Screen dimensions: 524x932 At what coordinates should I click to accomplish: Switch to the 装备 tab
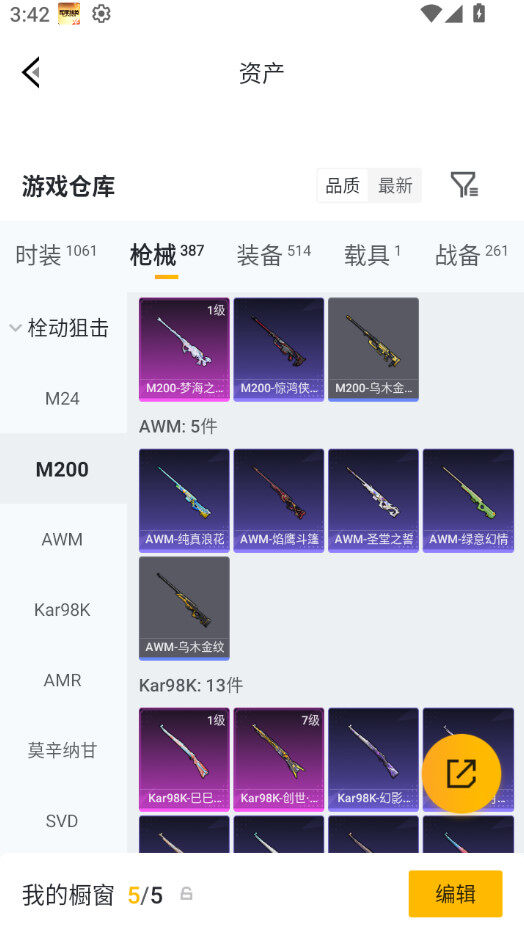click(x=274, y=255)
